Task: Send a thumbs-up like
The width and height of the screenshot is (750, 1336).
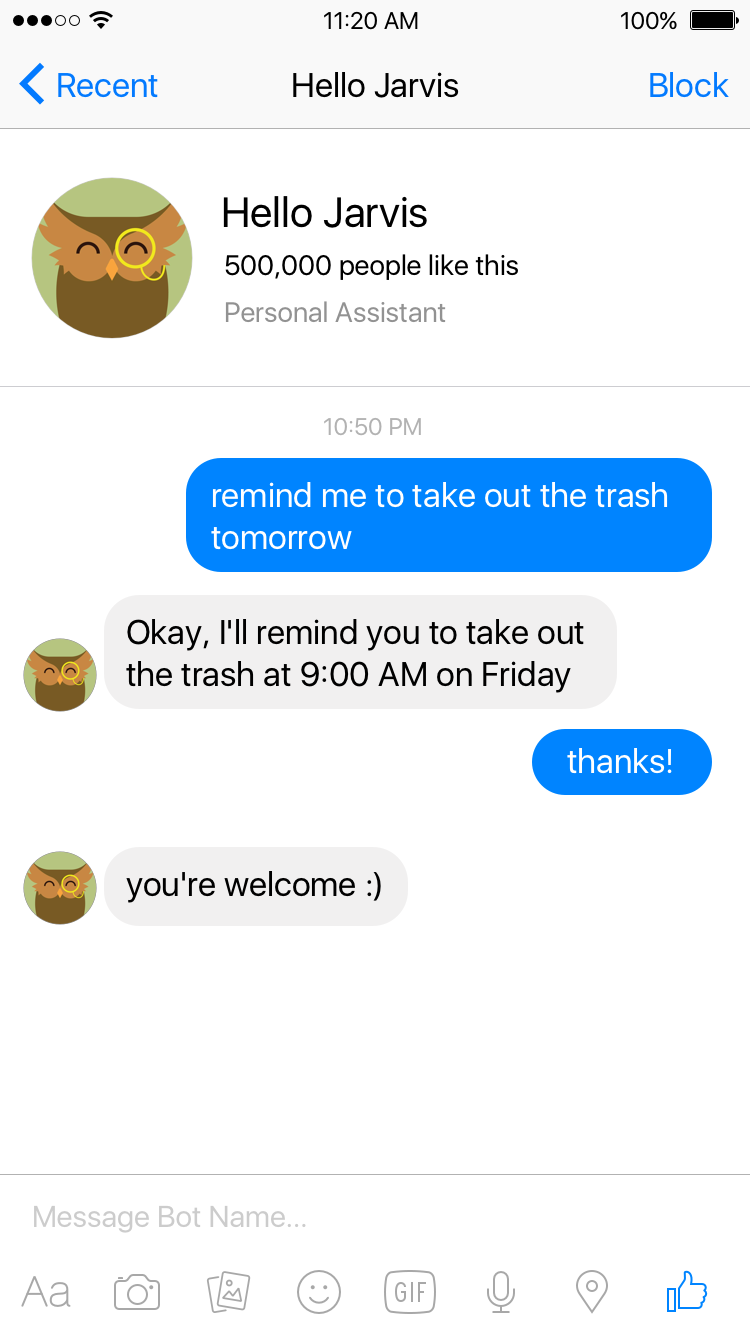Action: click(x=687, y=1292)
